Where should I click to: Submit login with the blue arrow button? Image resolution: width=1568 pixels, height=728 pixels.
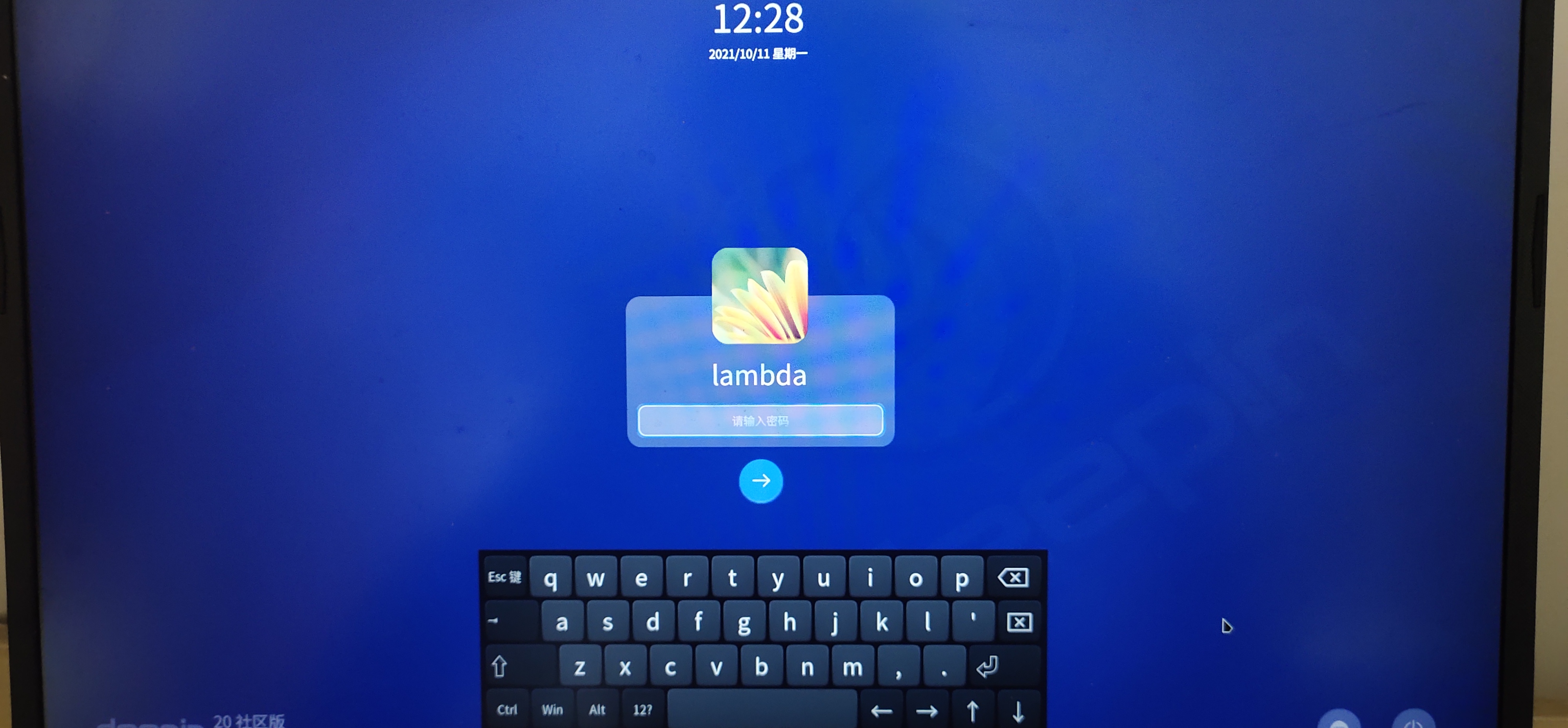click(760, 480)
